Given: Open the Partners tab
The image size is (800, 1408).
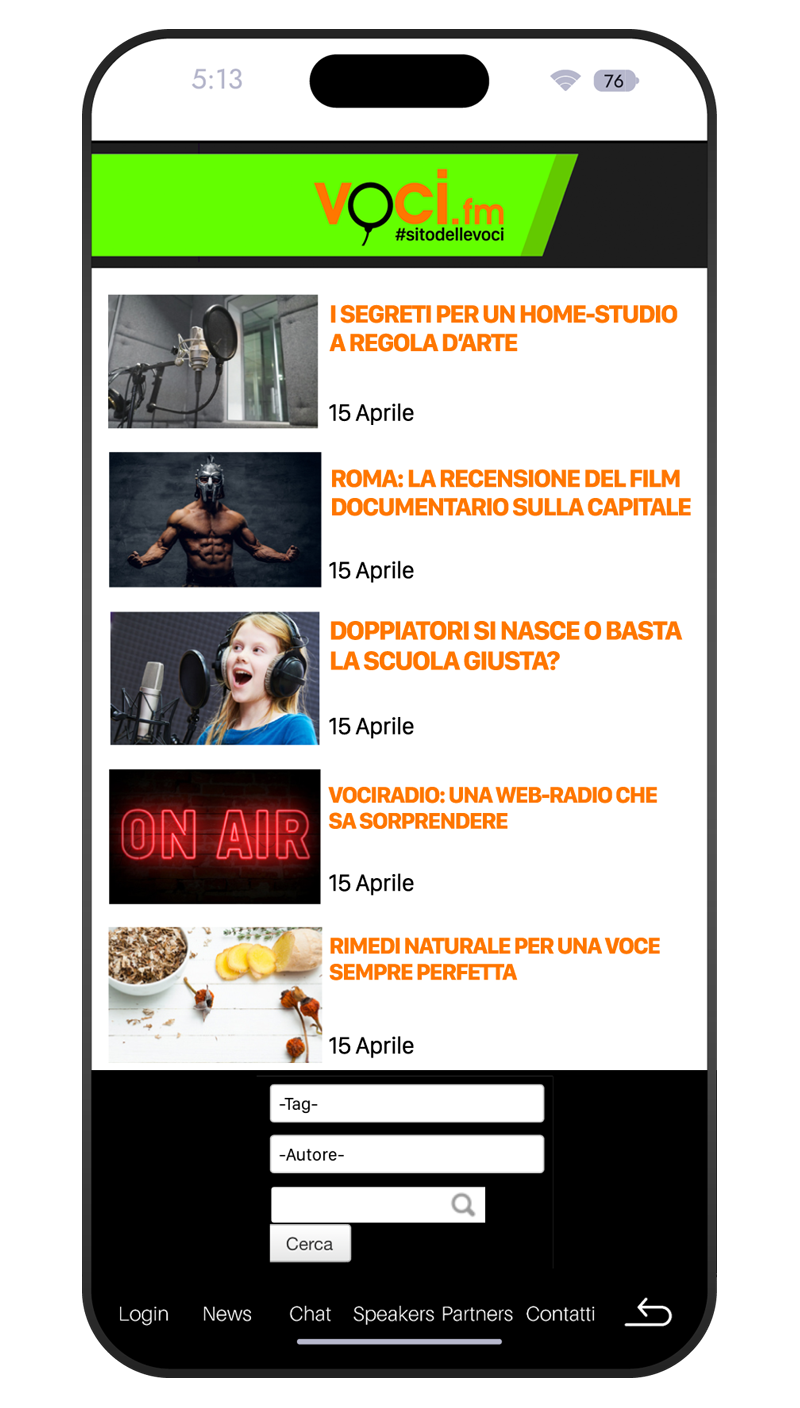Looking at the screenshot, I should 477,1314.
